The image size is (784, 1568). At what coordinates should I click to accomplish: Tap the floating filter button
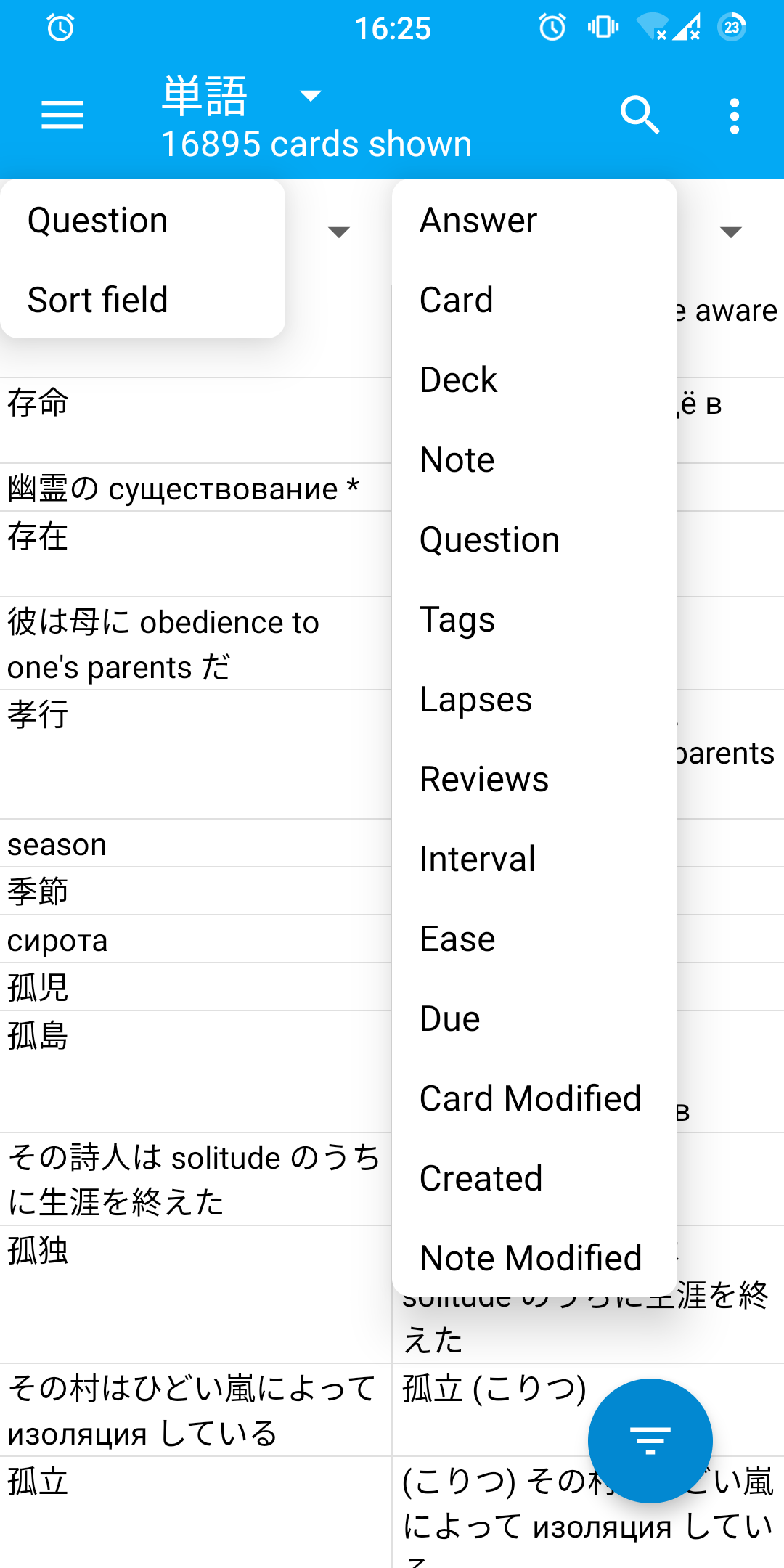[650, 1440]
